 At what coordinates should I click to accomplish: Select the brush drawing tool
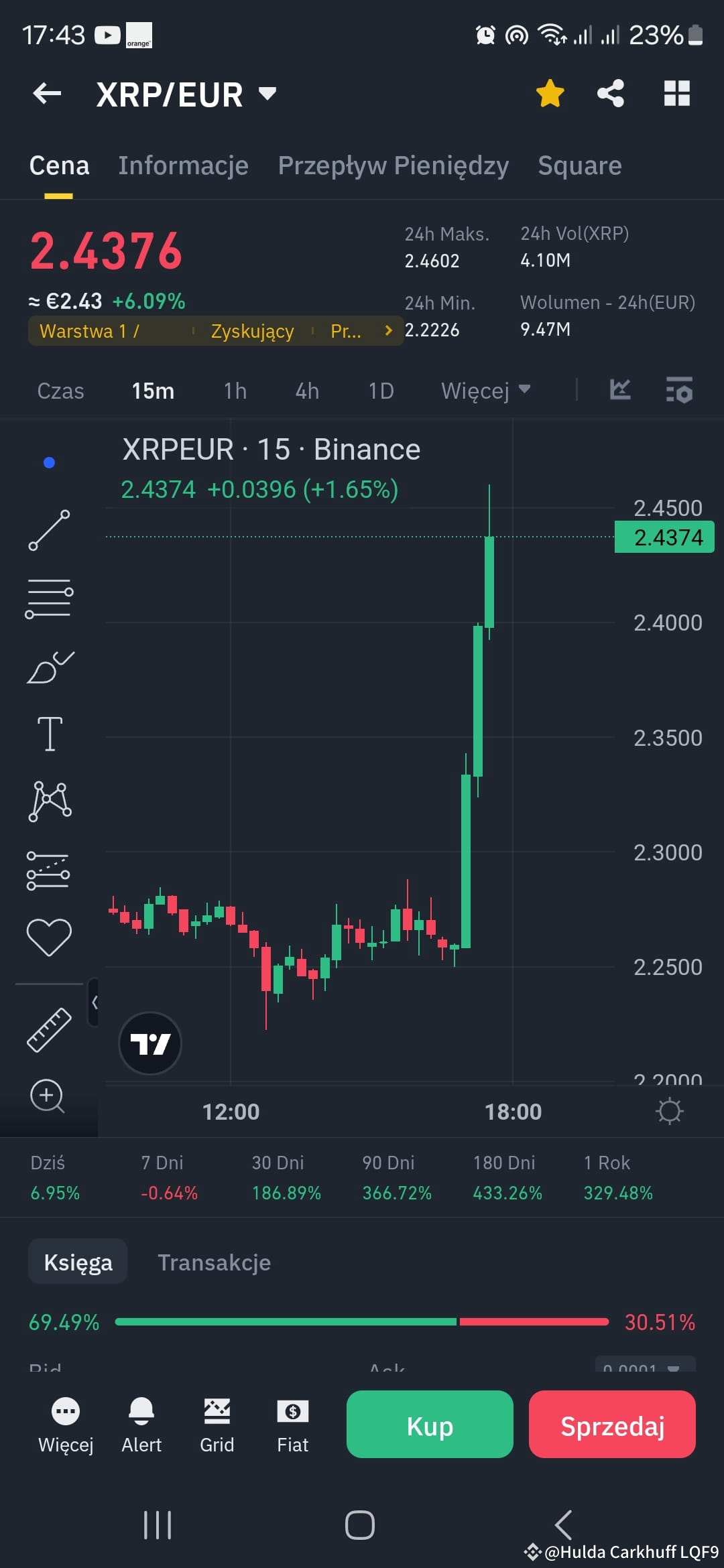pyautogui.click(x=49, y=667)
